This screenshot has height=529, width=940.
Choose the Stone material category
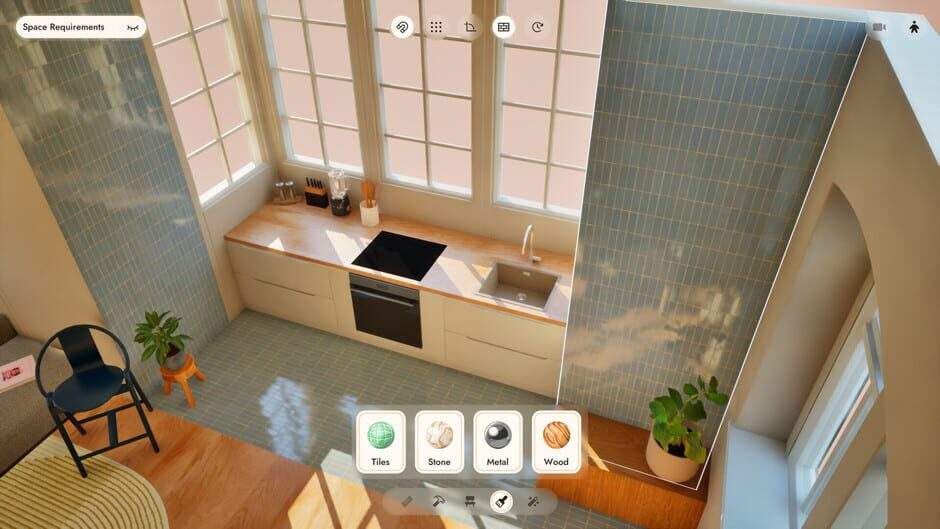point(439,441)
